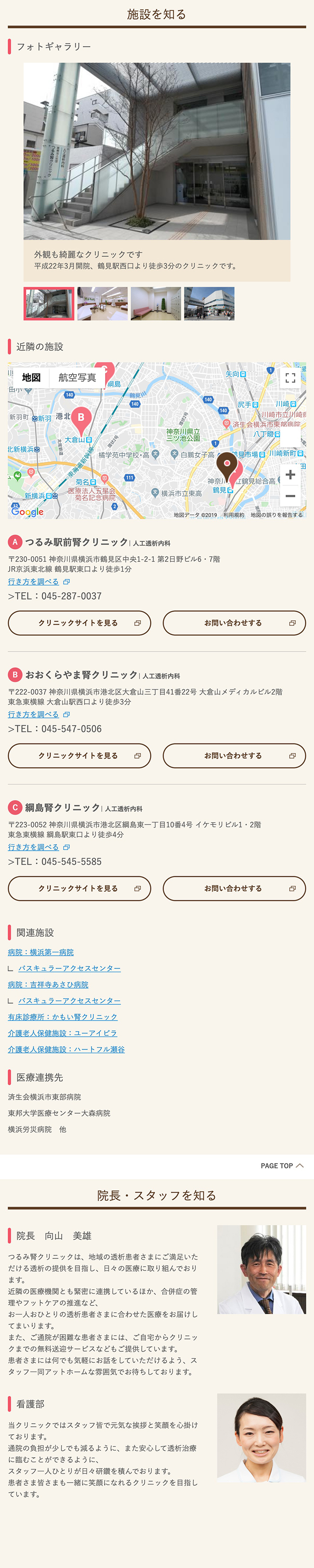Select the 地図 map view
Screen dimensions: 314x1568
(x=31, y=377)
